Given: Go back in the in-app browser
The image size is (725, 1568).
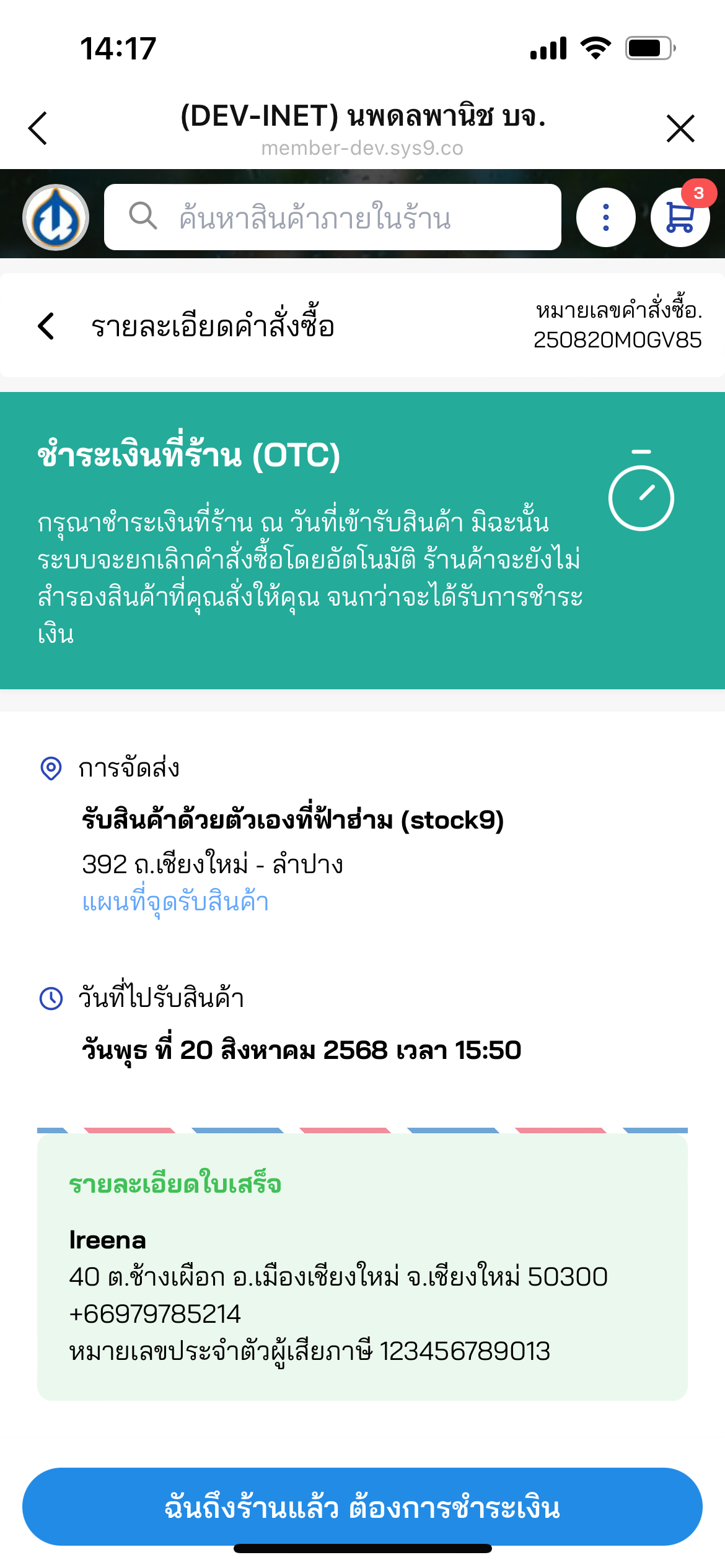Looking at the screenshot, I should click(38, 128).
